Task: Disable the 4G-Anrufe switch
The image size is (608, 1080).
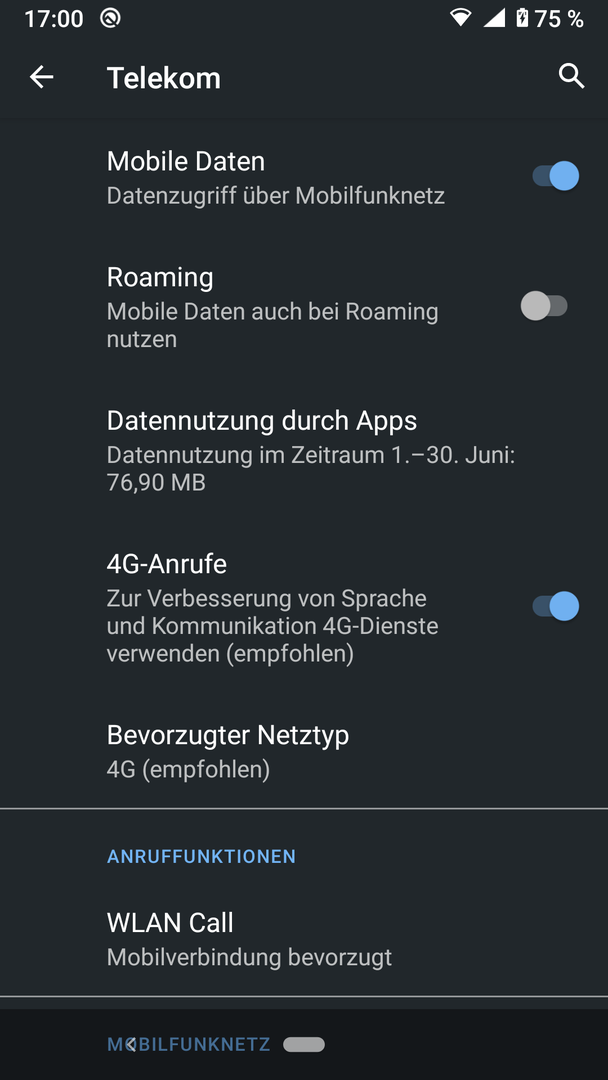Action: [556, 606]
